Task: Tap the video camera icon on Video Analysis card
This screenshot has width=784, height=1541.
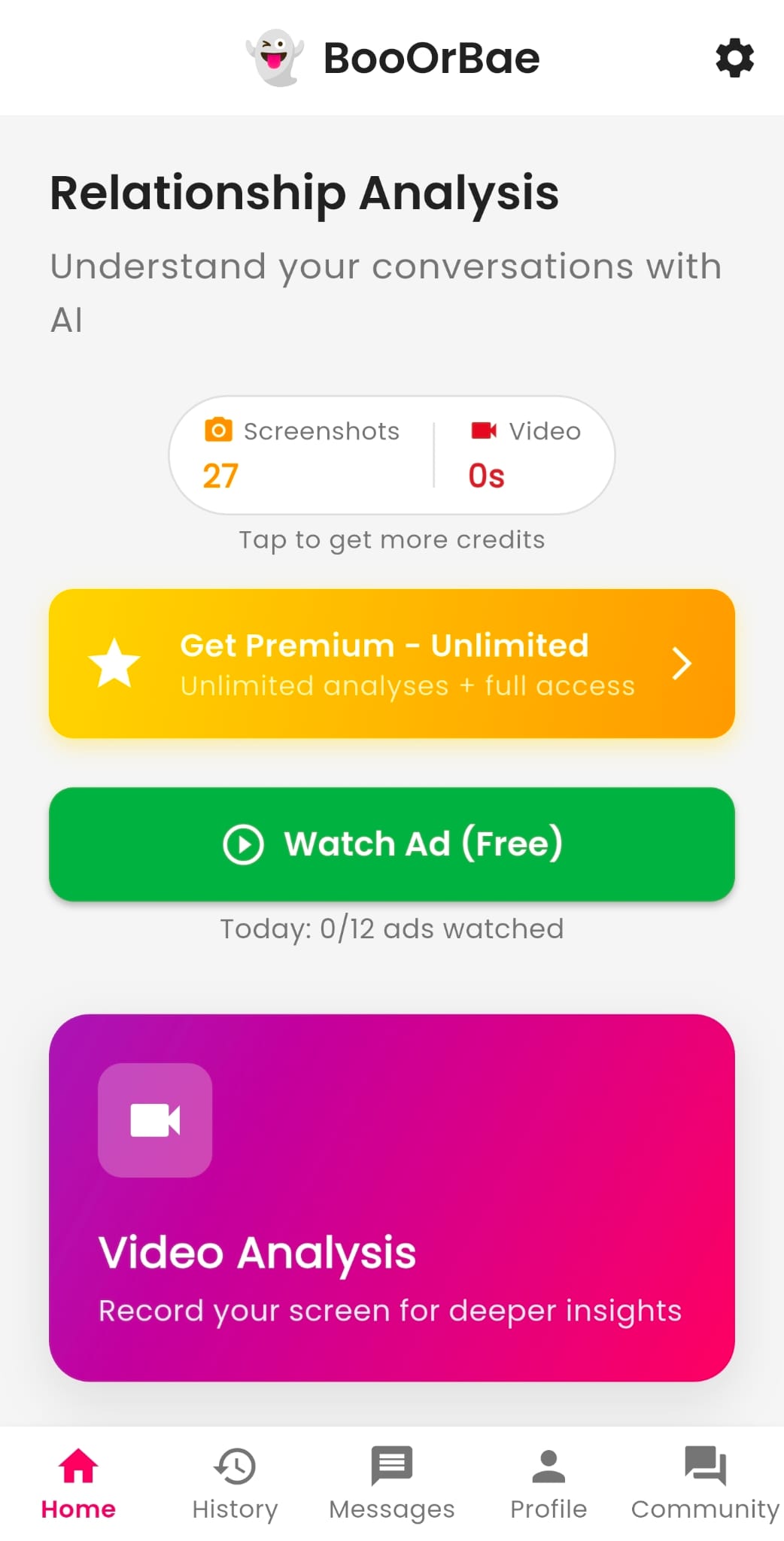Action: [155, 1121]
